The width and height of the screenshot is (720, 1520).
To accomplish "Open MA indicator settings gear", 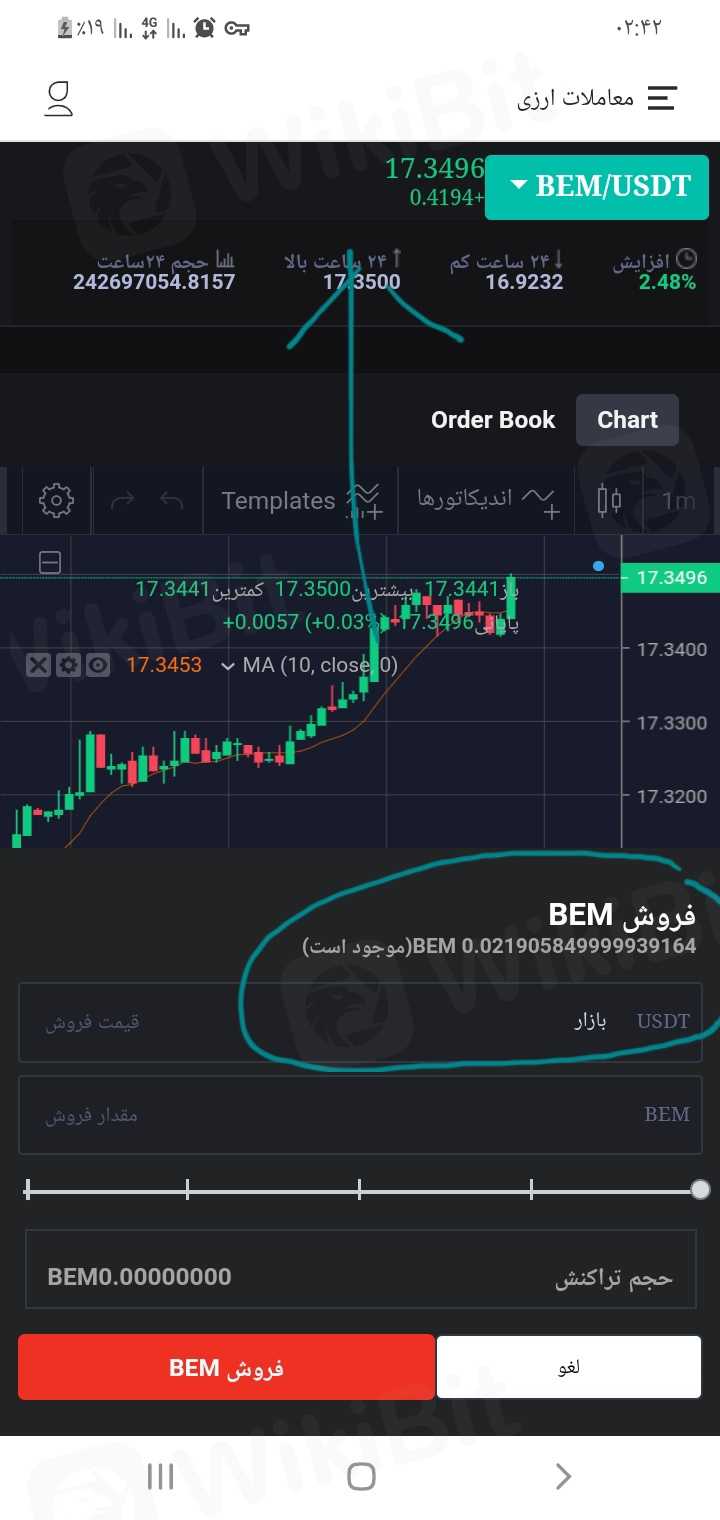I will tap(68, 665).
